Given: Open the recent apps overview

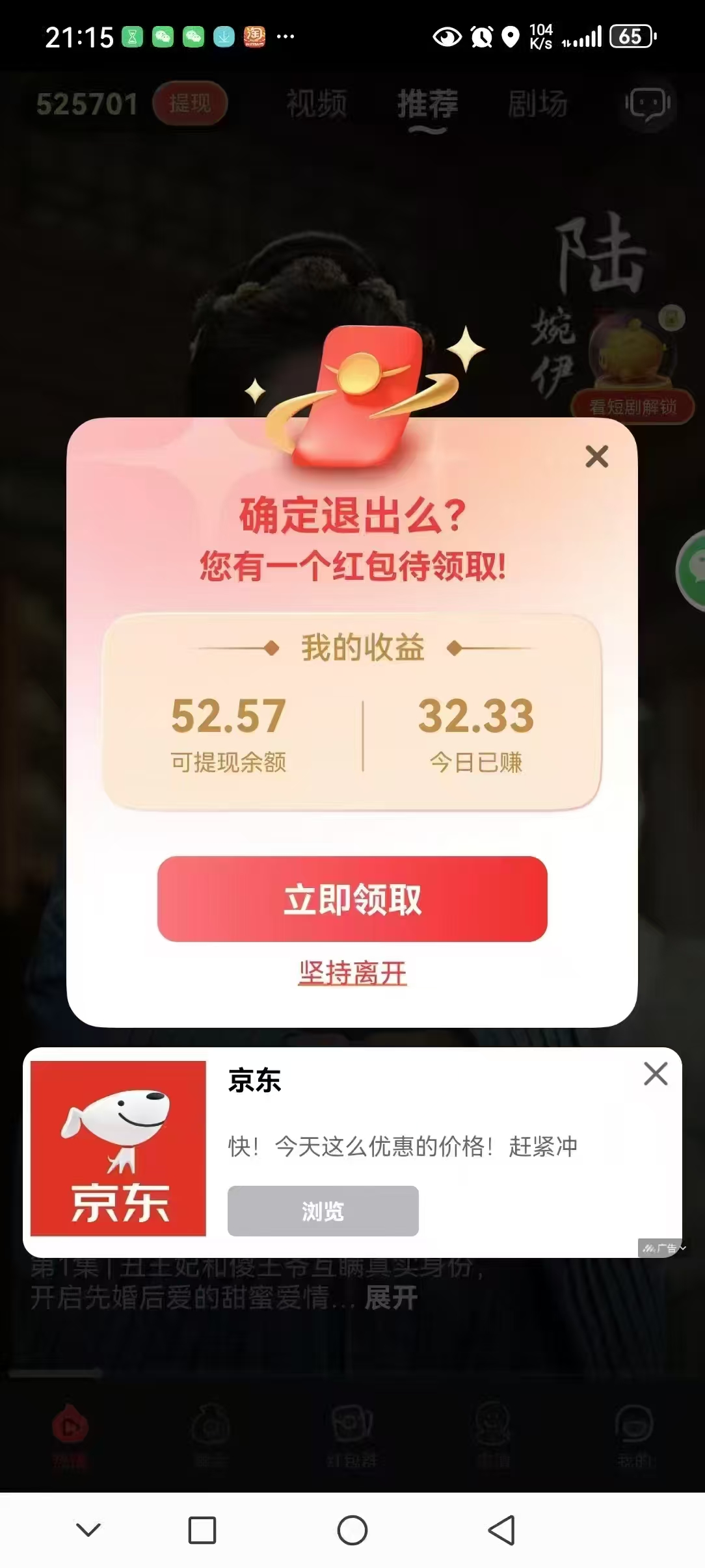Looking at the screenshot, I should pyautogui.click(x=202, y=1530).
